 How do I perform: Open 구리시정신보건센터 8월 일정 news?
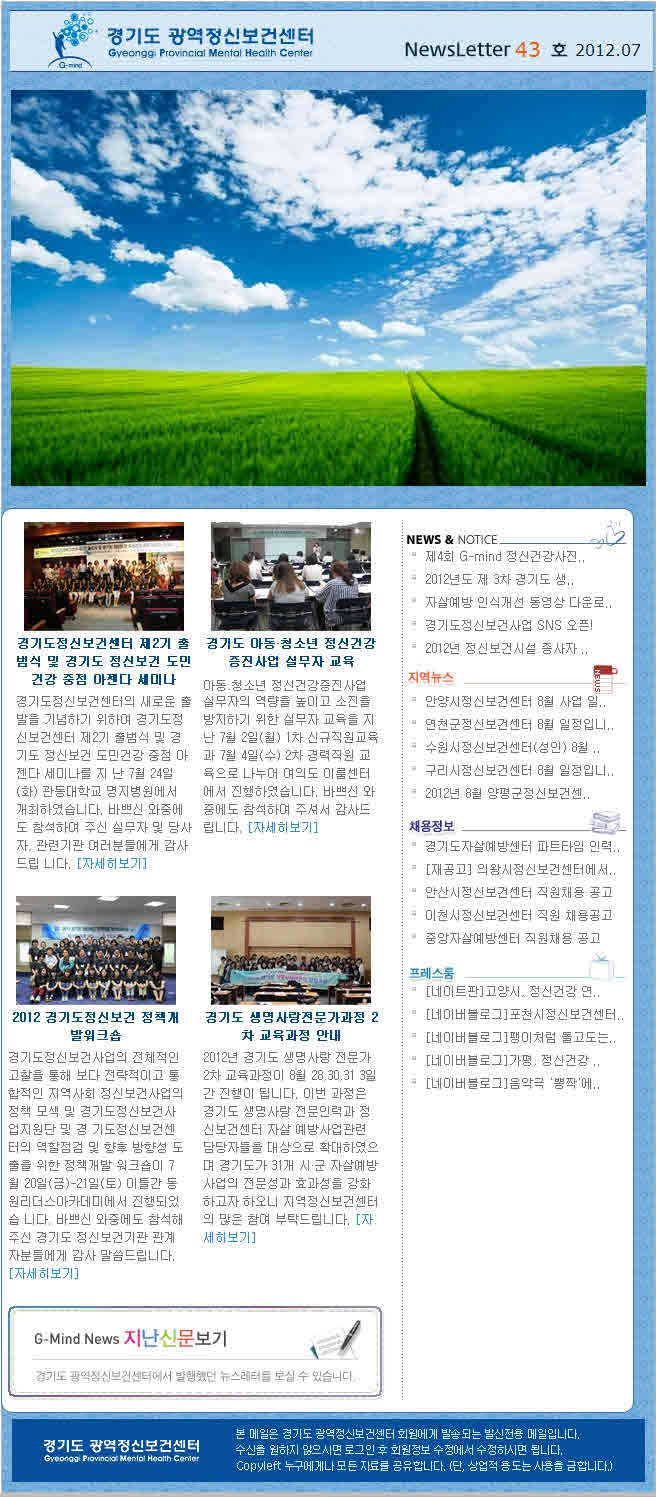pyautogui.click(x=518, y=770)
